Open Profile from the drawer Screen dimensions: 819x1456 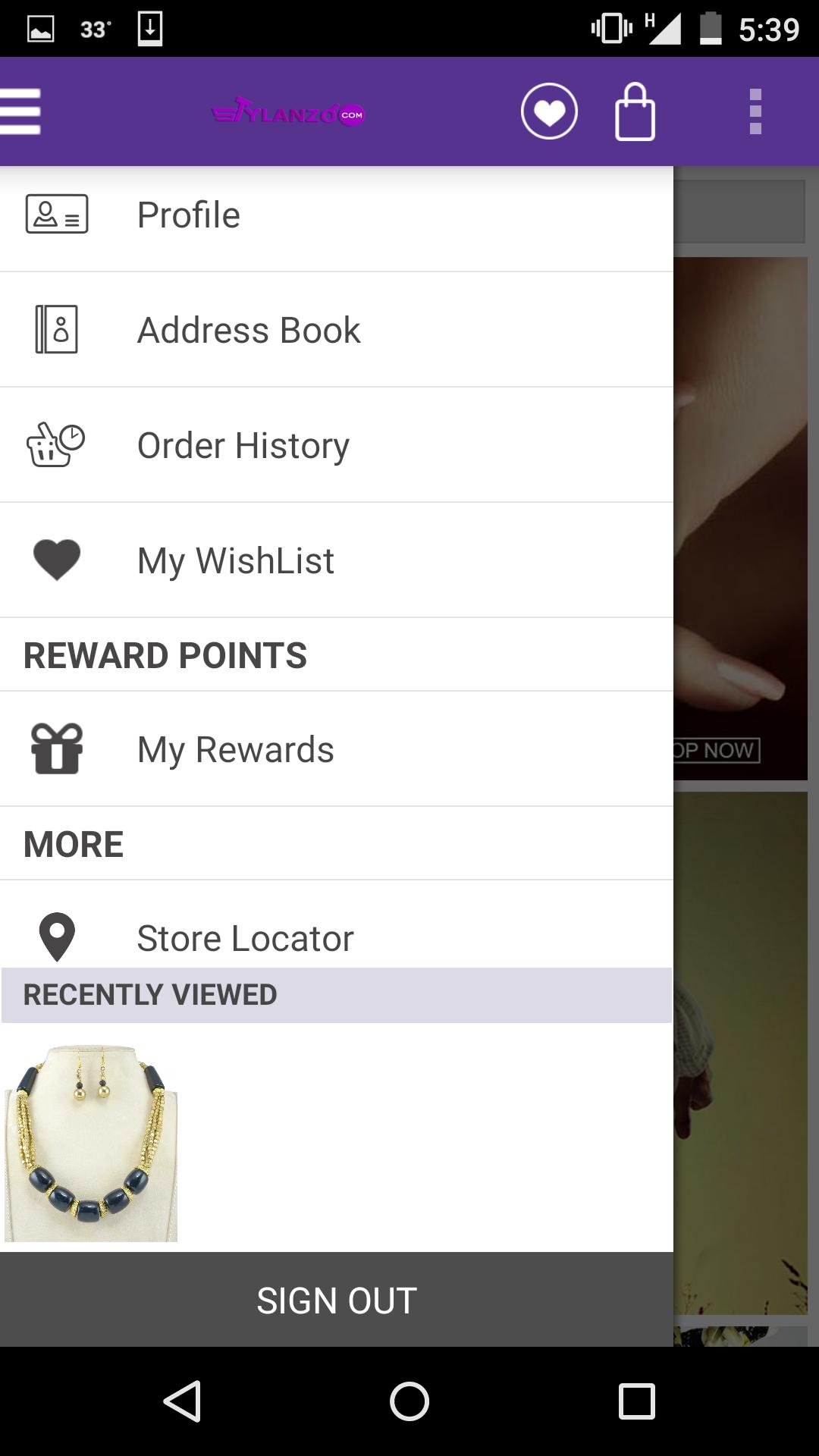[336, 215]
